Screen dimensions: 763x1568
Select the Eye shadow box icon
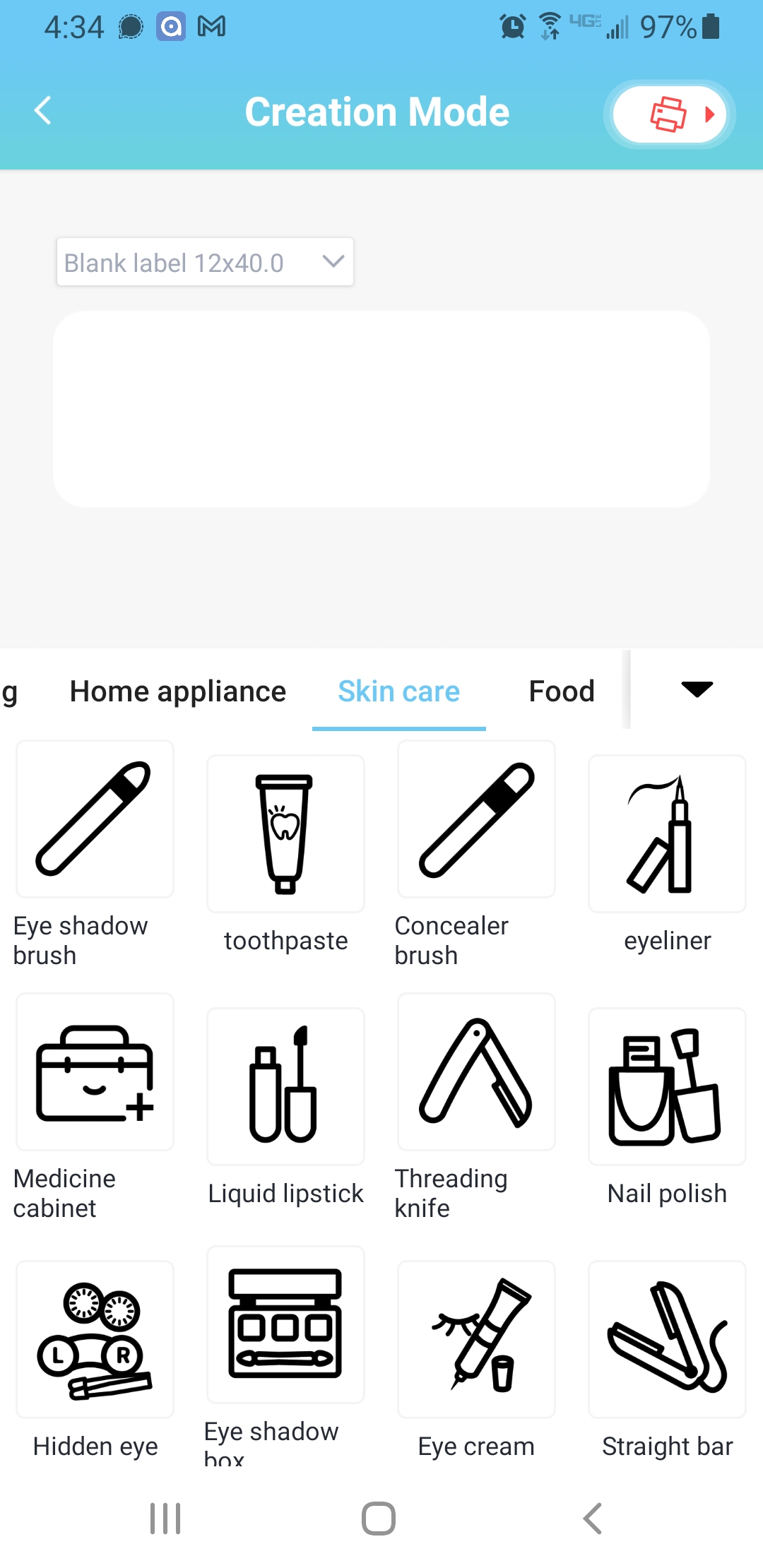285,1324
